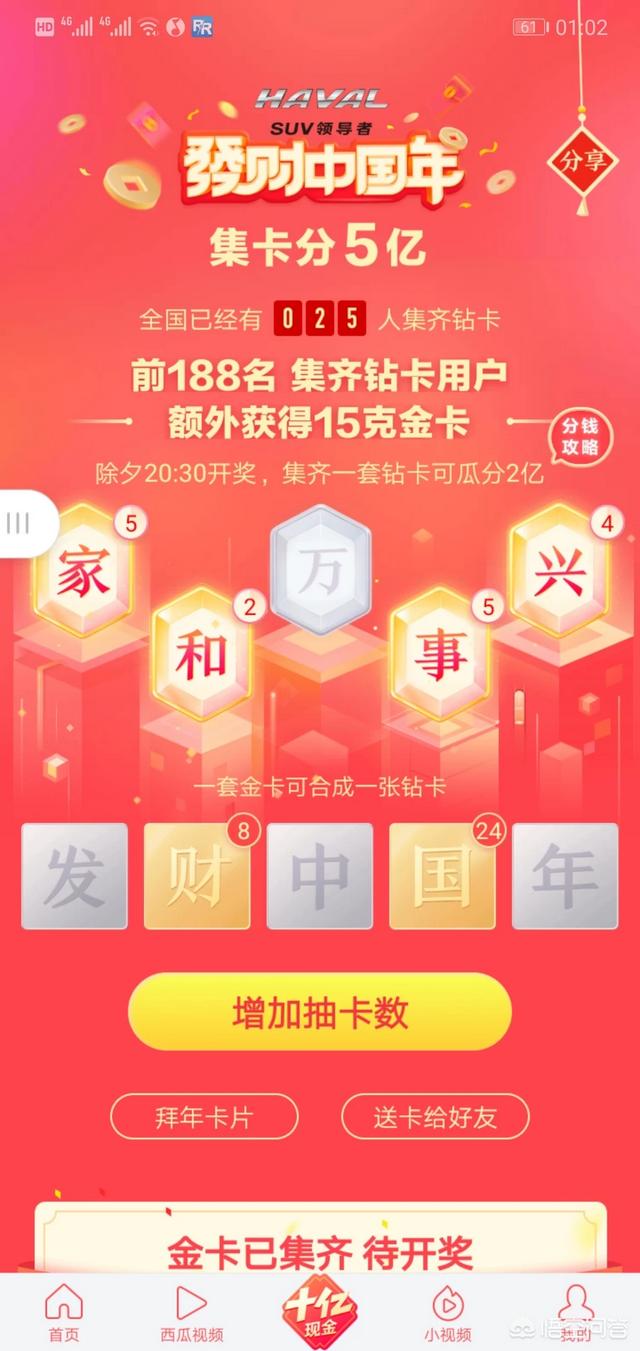
Task: Select the 和 diamond card
Action: 203,657
